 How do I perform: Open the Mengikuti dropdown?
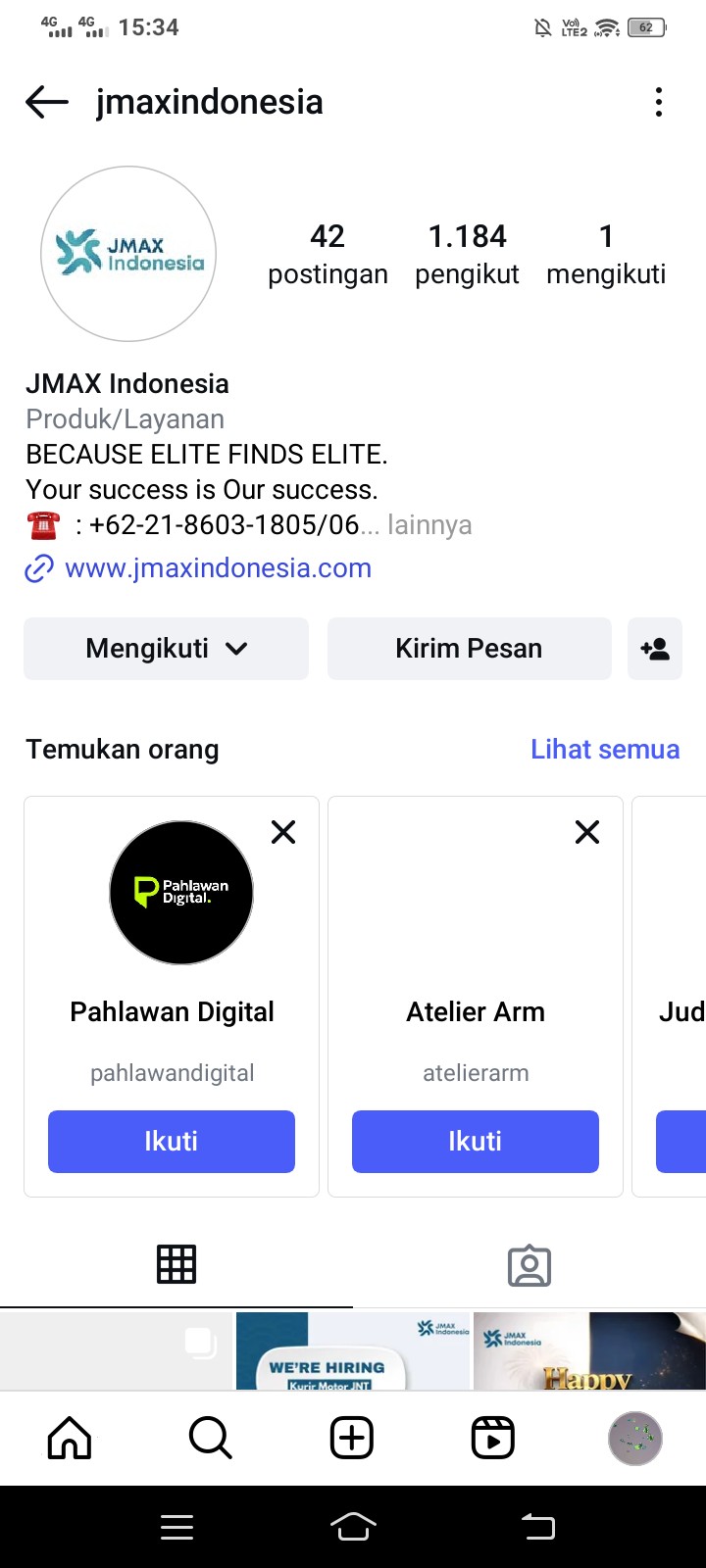click(x=166, y=649)
